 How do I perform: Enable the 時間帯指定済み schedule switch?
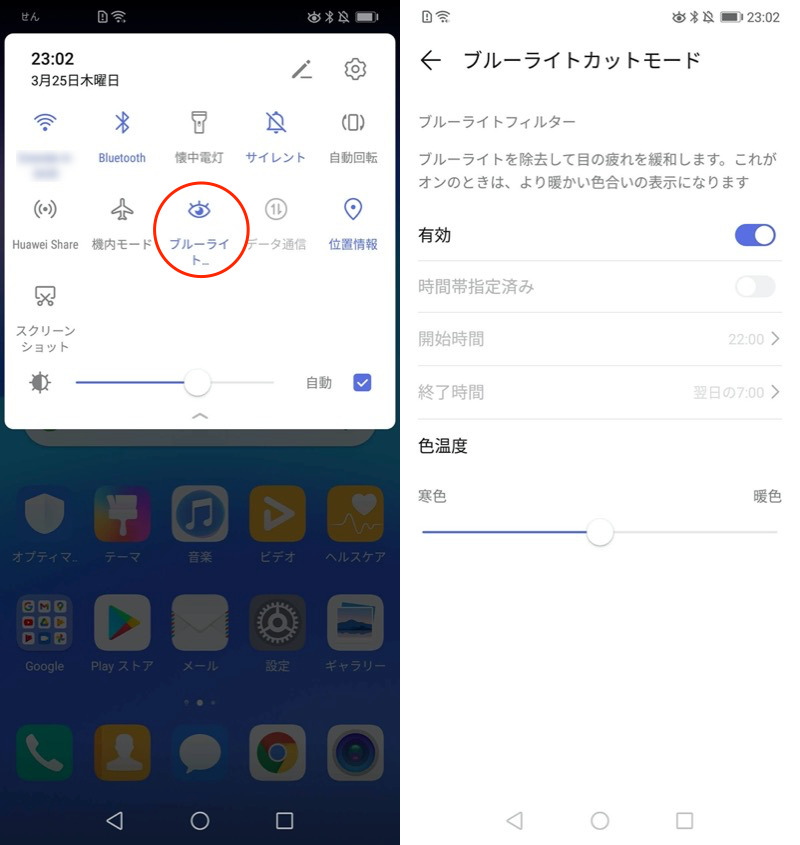coord(755,287)
